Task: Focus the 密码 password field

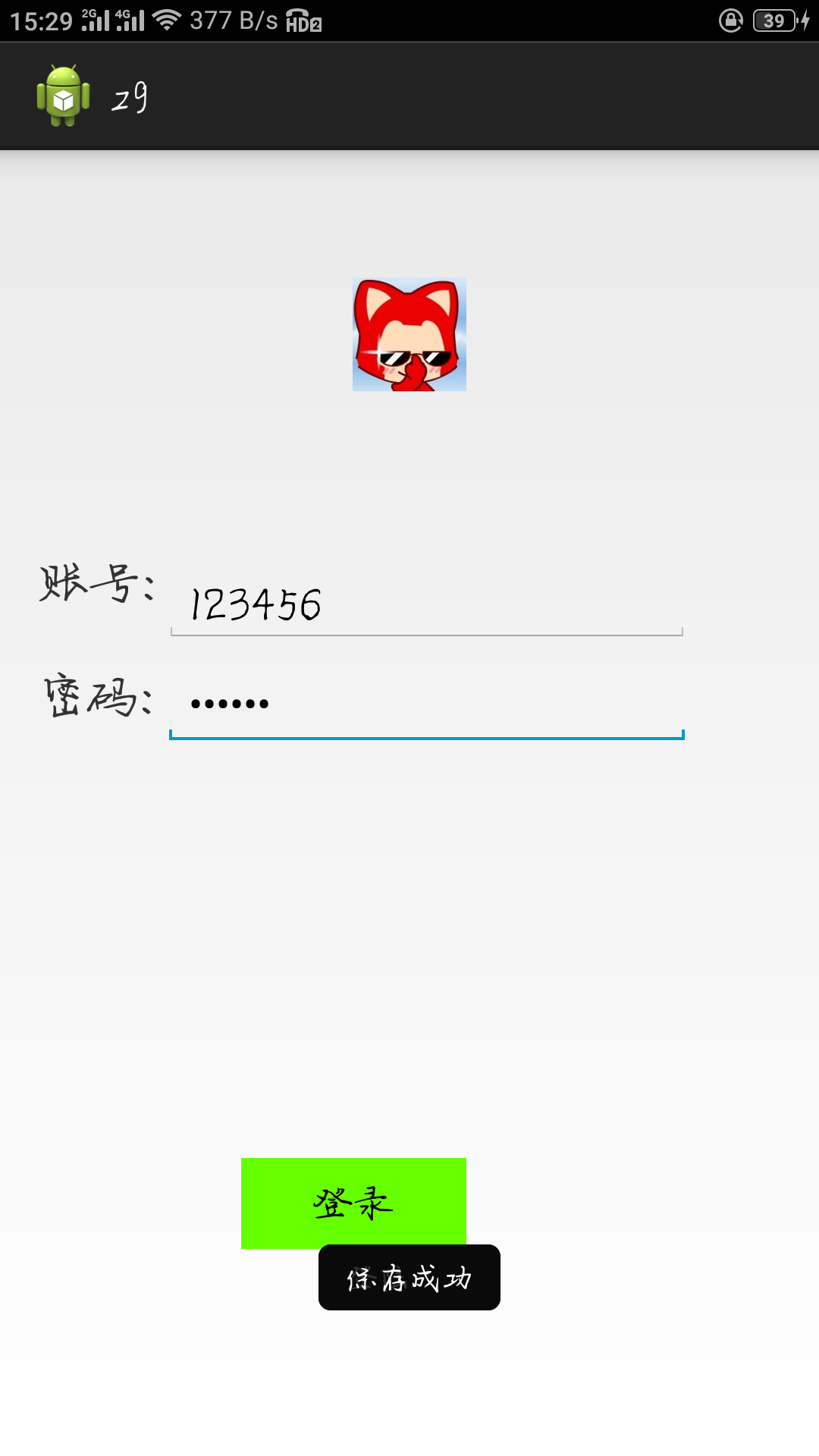Action: coord(426,704)
